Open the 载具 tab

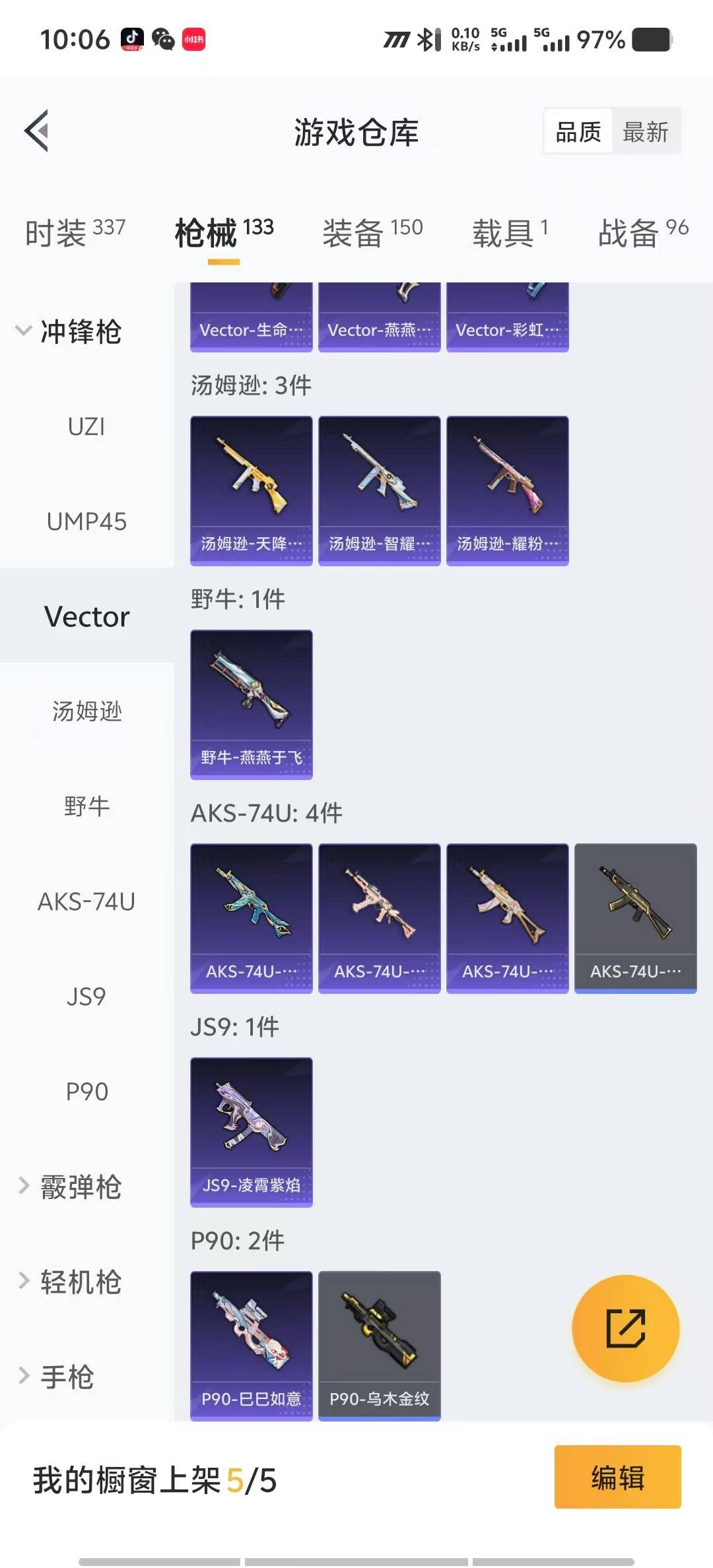[510, 232]
